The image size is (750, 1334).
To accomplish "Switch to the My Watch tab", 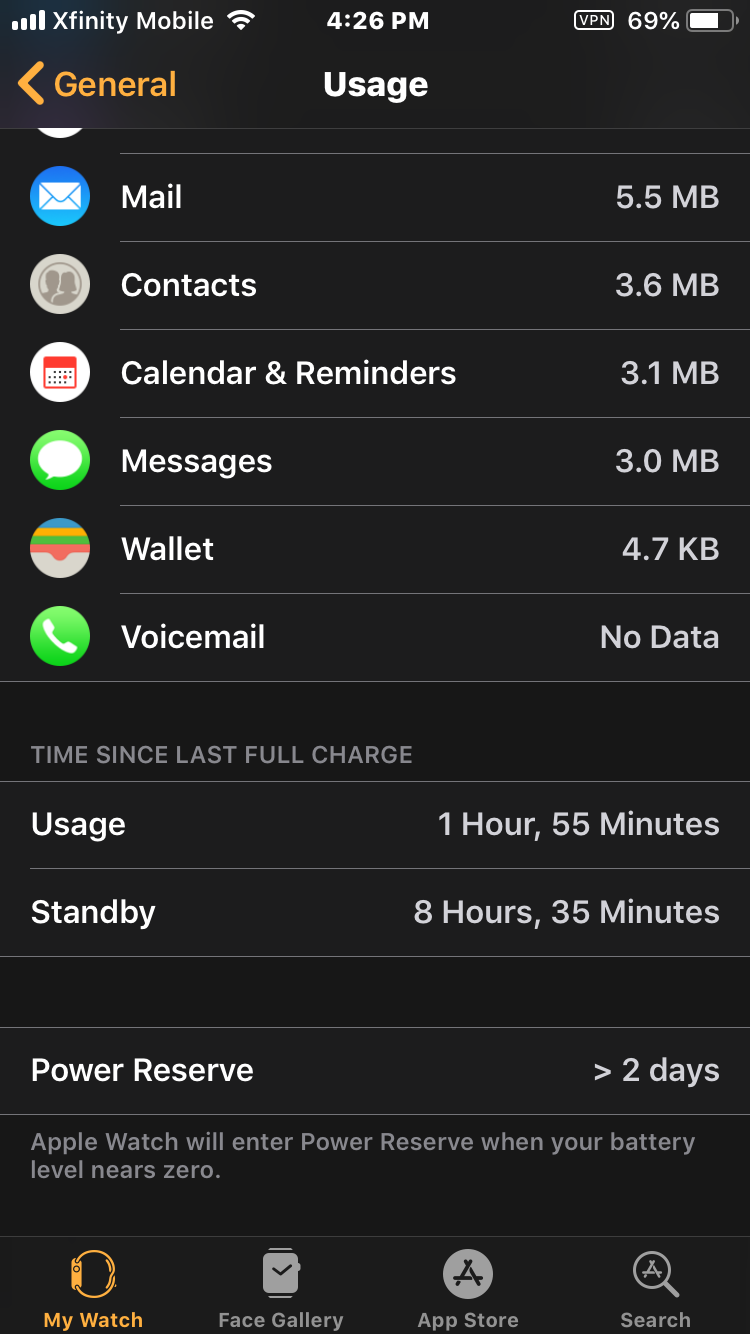I will coord(93,1288).
